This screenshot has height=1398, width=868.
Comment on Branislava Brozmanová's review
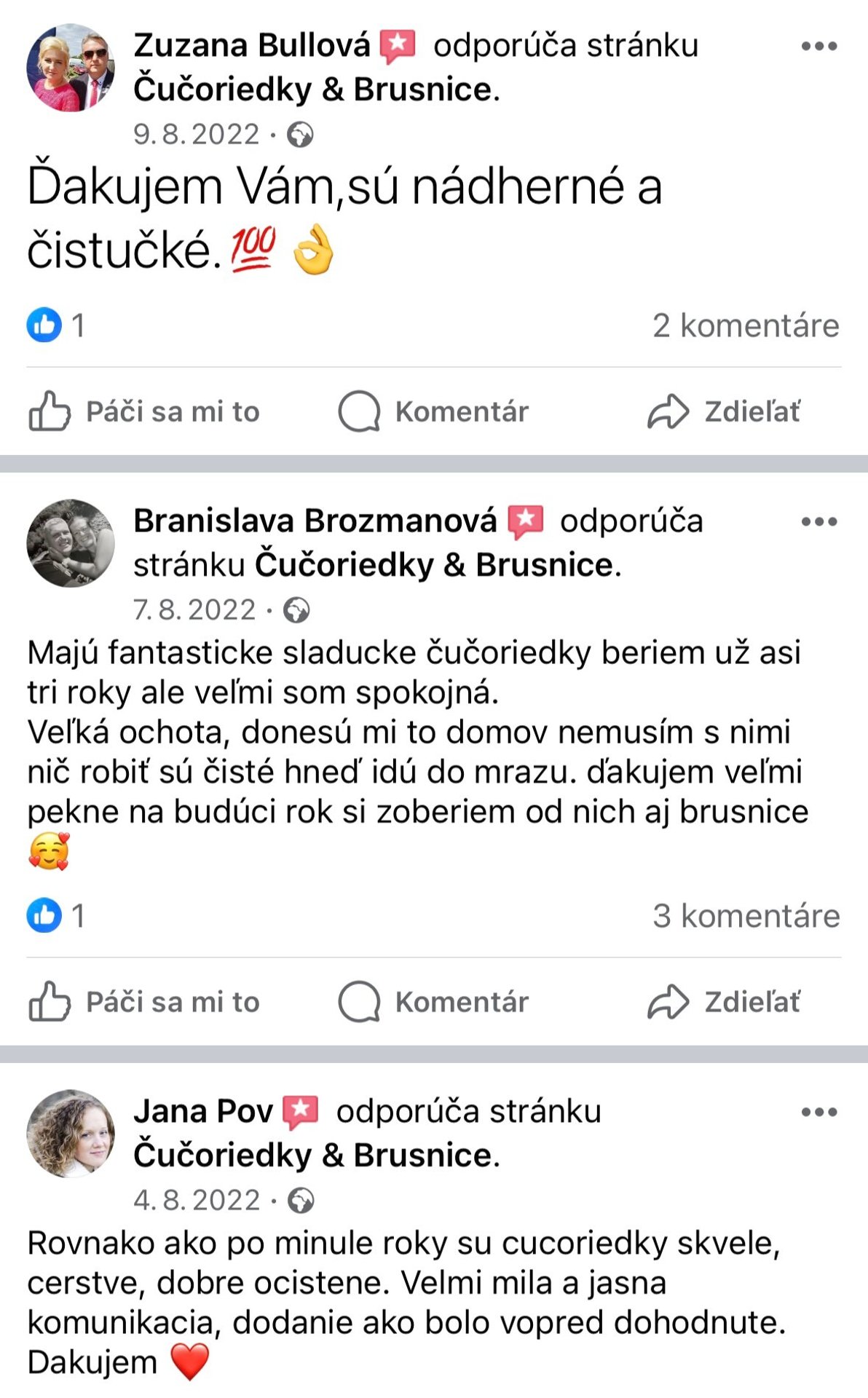click(x=434, y=1002)
